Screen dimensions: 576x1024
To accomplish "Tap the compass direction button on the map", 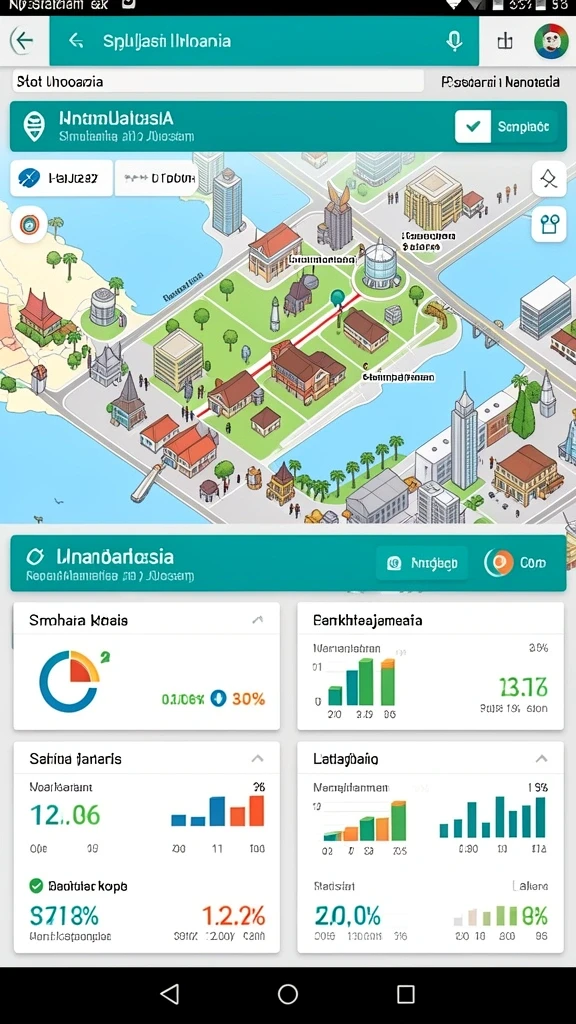I will [549, 178].
